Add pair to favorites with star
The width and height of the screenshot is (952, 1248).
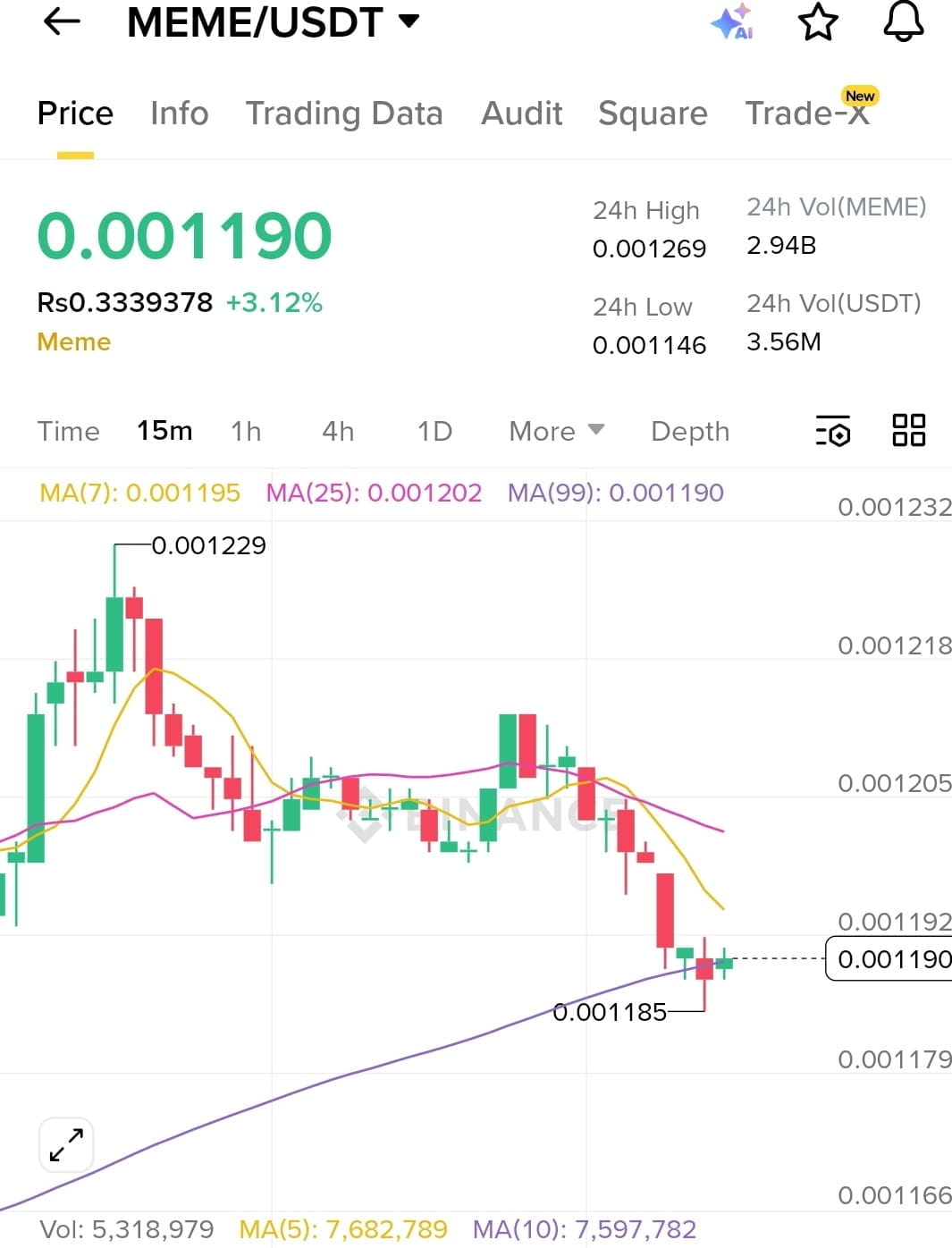tap(817, 21)
